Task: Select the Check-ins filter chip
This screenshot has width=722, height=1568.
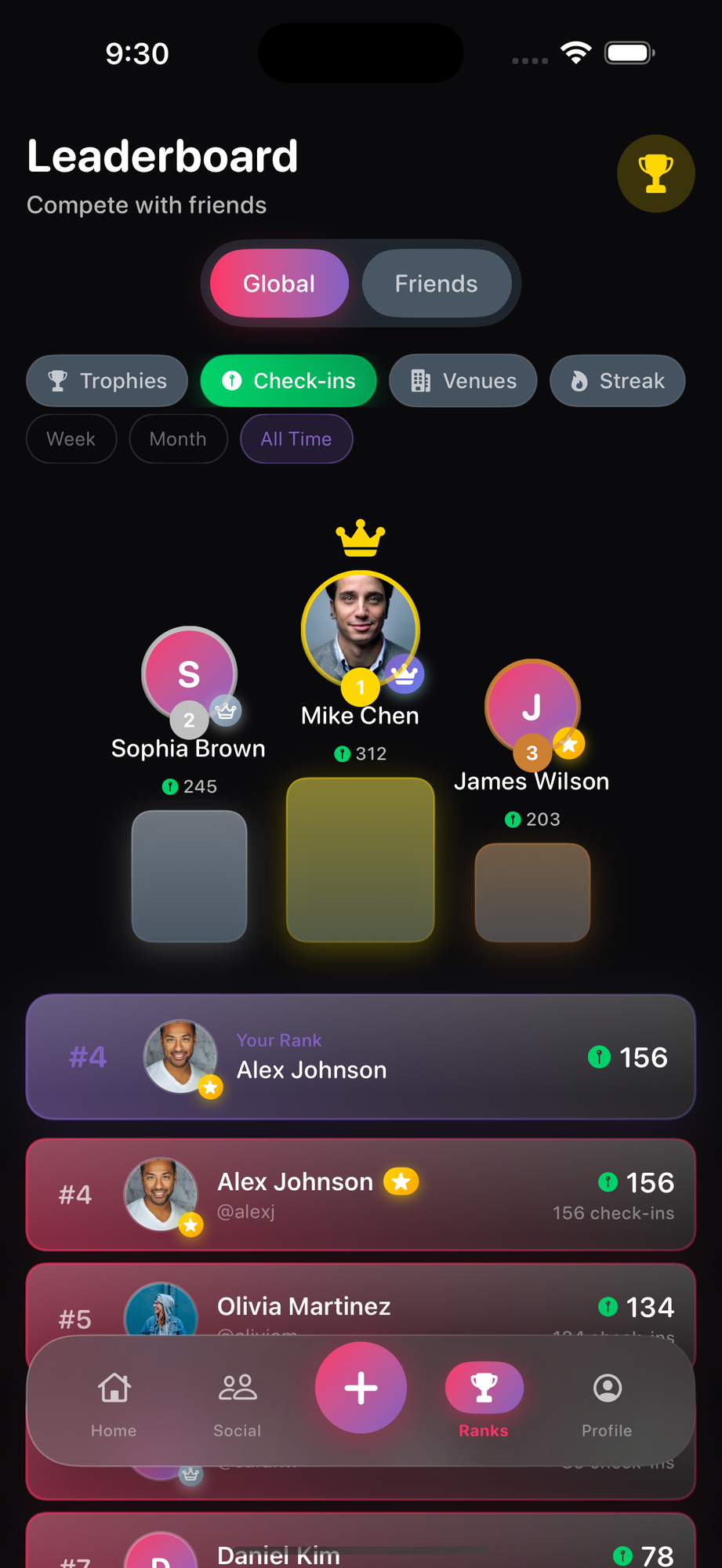Action: point(288,381)
